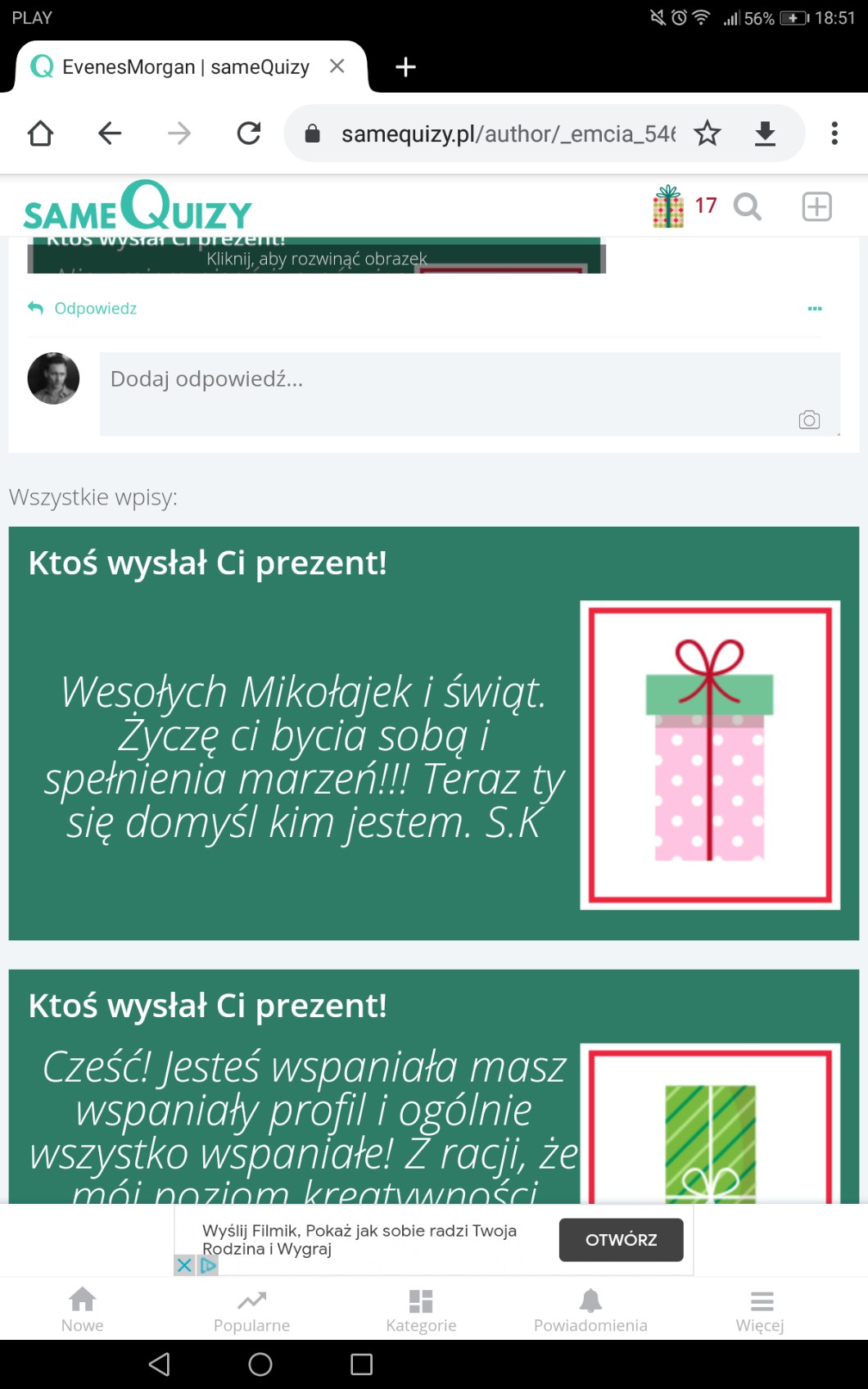This screenshot has width=868, height=1389.
Task: Navigate back in the browser
Action: click(x=109, y=133)
